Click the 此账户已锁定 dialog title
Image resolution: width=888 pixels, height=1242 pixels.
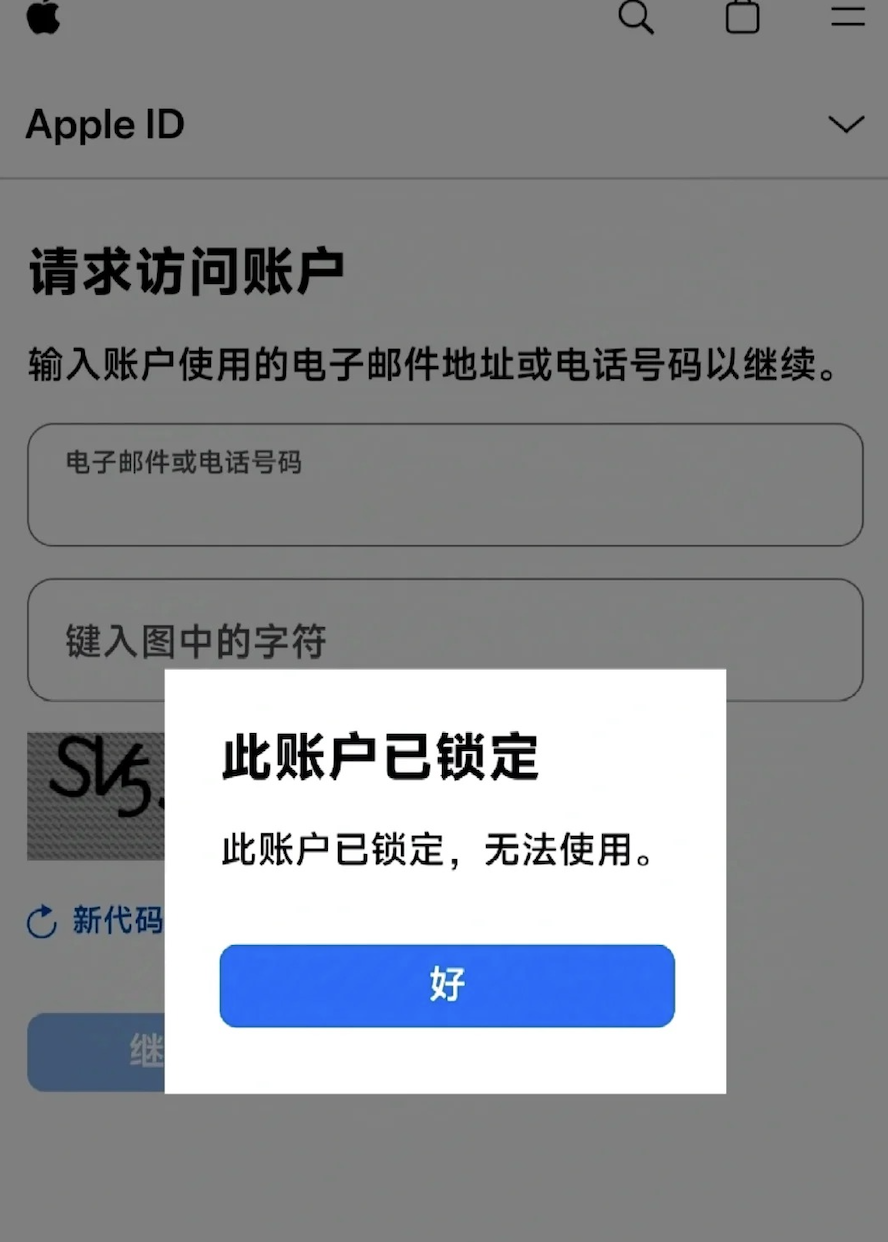pos(378,758)
